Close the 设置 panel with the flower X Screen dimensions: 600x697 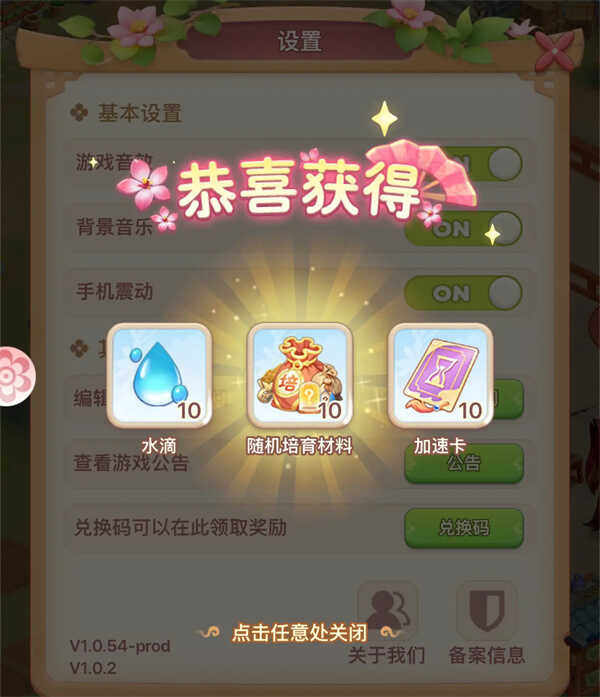[x=553, y=45]
